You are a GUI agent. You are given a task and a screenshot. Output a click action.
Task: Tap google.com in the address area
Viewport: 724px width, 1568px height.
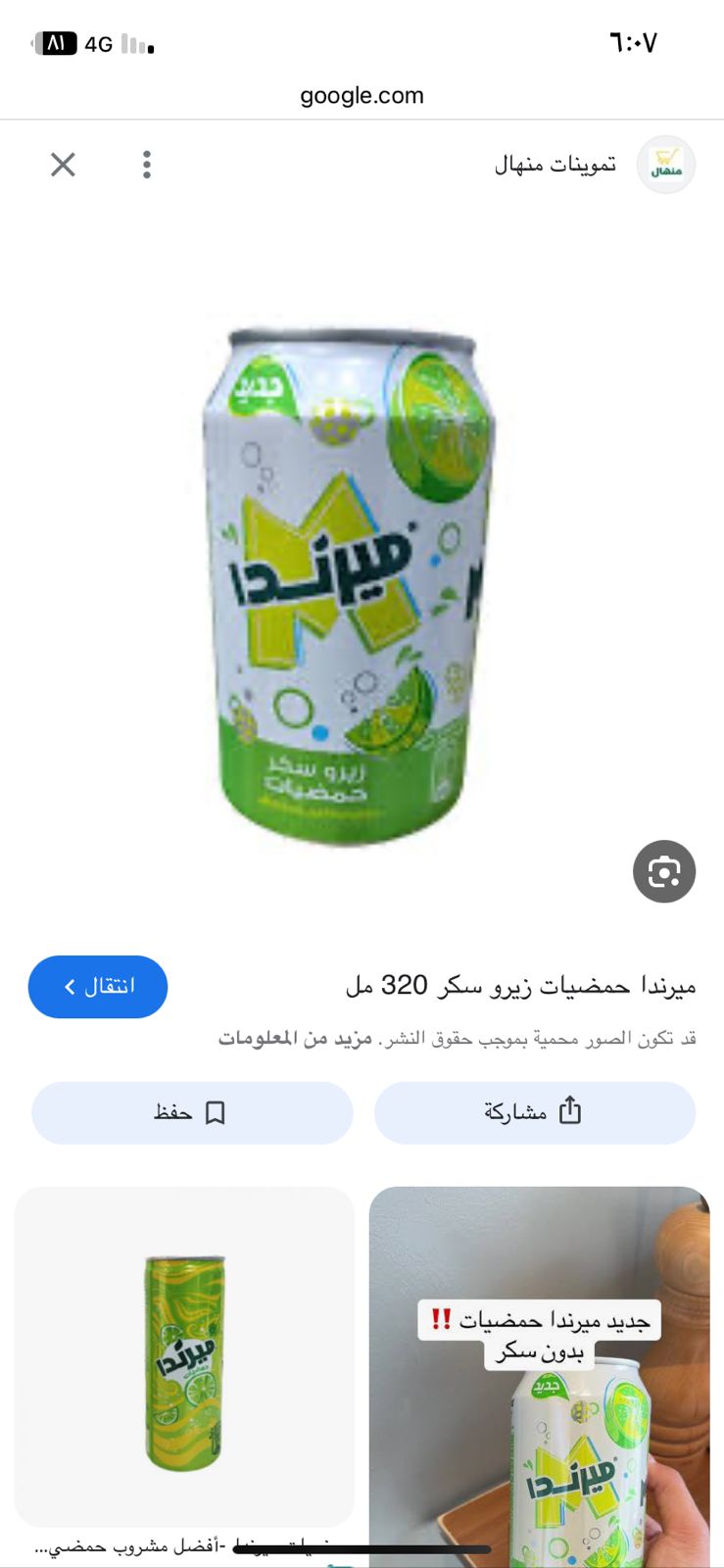coord(362,95)
